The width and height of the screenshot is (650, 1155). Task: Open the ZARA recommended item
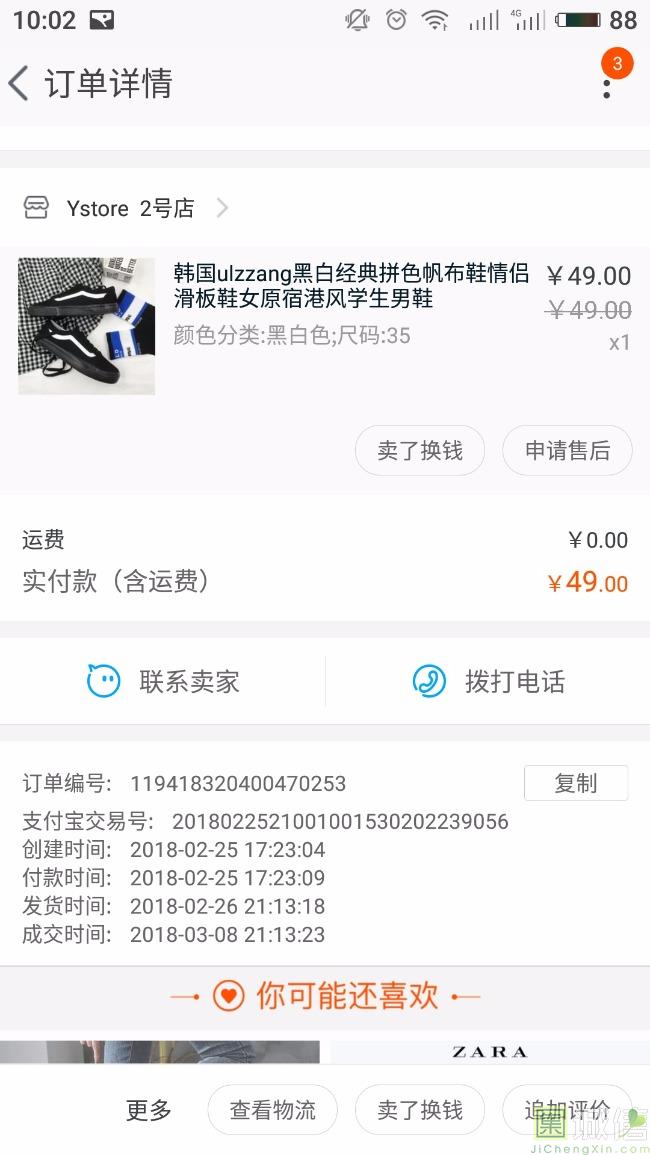click(489, 1052)
